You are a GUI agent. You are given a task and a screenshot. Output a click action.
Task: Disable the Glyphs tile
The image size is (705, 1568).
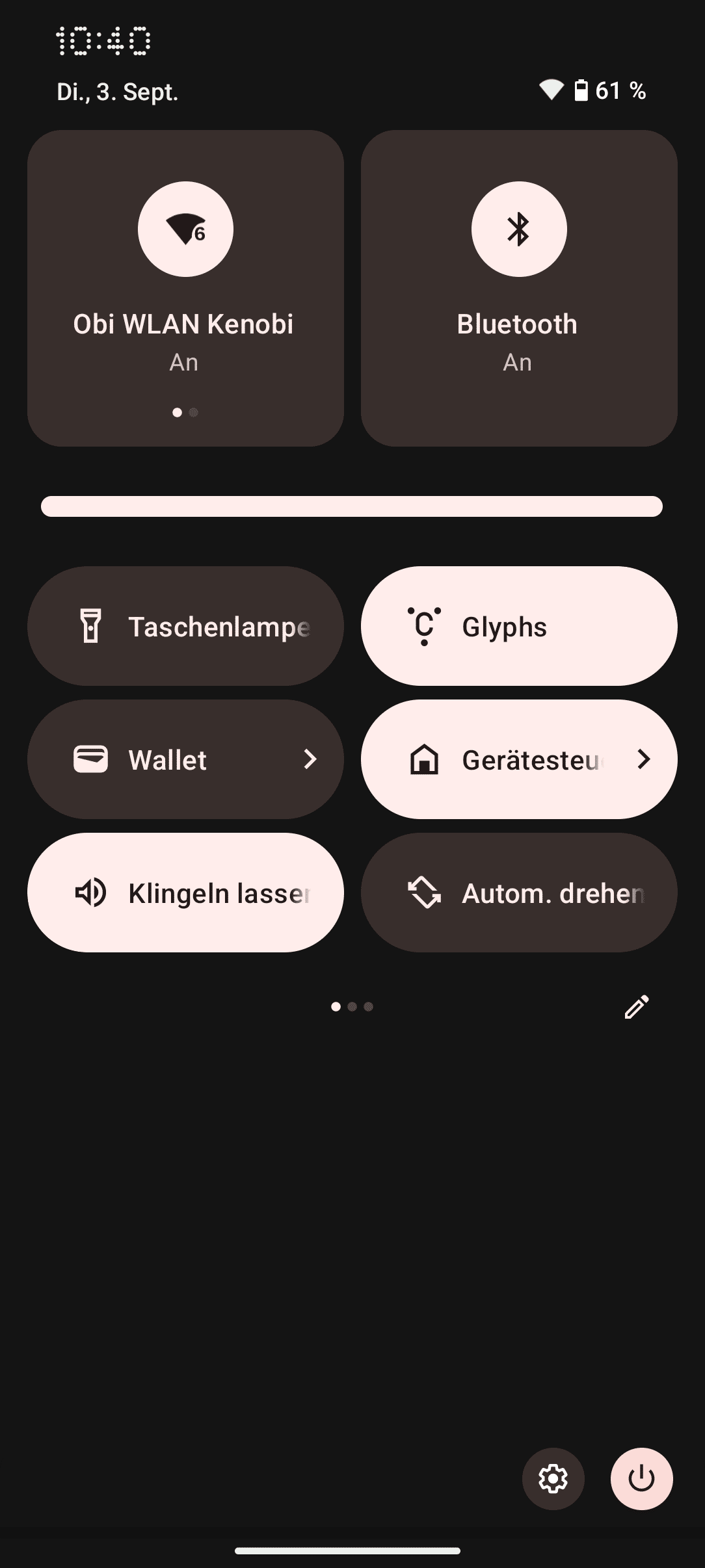tap(518, 626)
